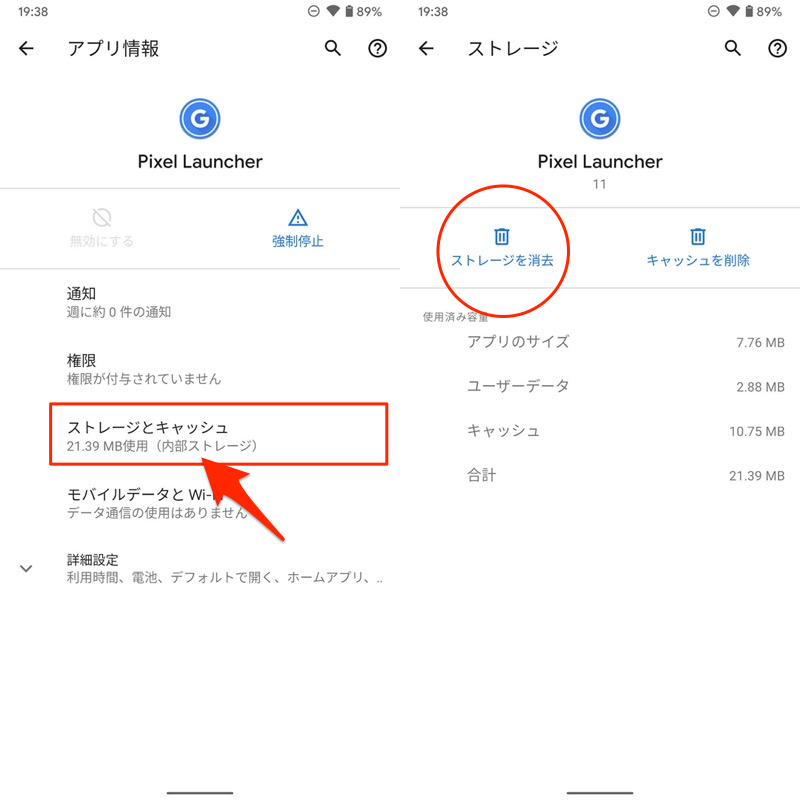
Task: Open ストレージとキャッシュ
Action: click(218, 435)
